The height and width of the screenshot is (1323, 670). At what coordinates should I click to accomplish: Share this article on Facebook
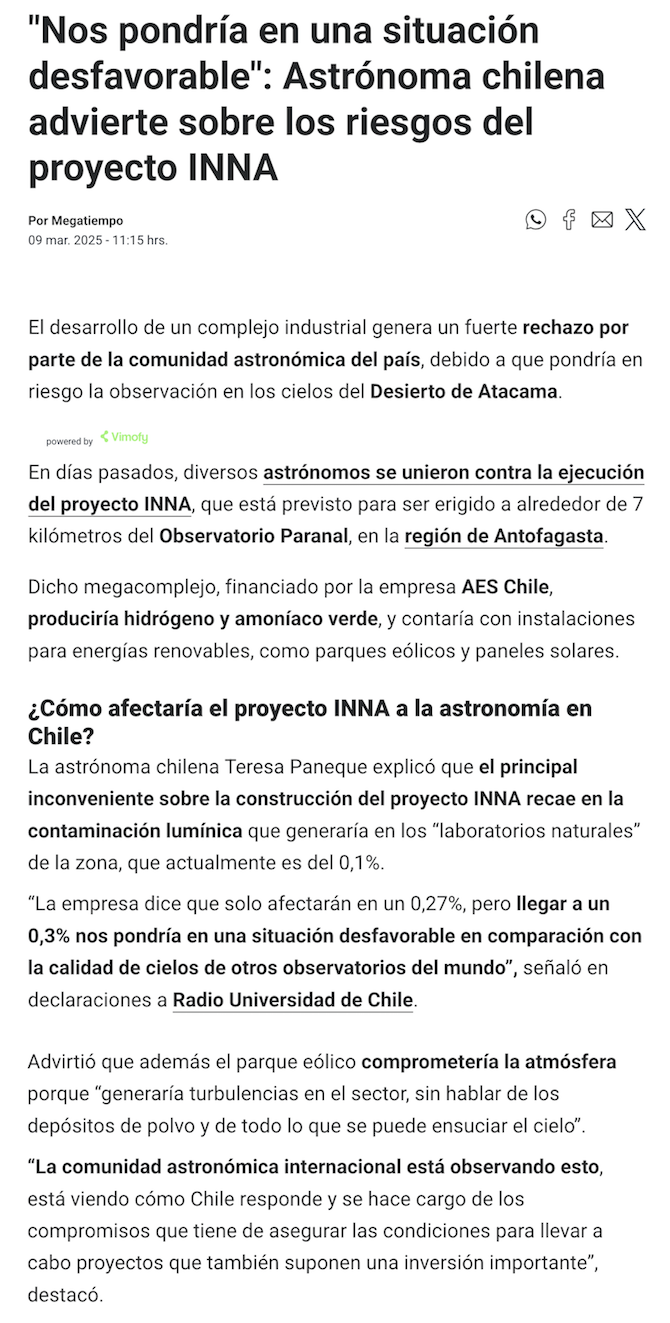(568, 220)
